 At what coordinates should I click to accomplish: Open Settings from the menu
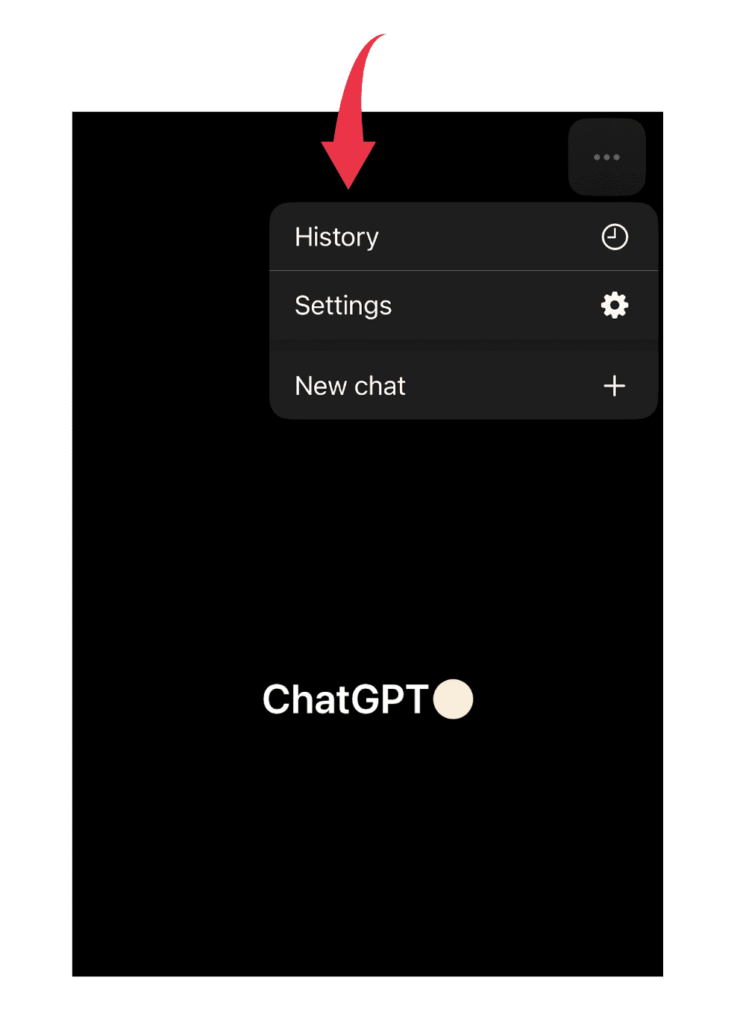click(463, 306)
